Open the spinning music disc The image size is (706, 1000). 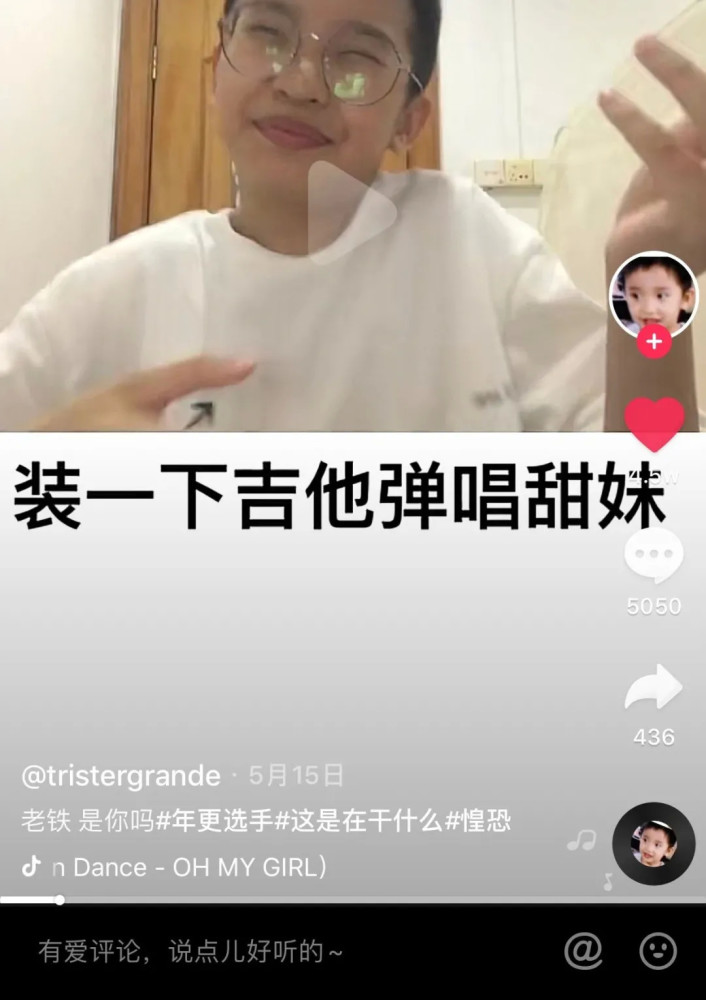(x=654, y=843)
